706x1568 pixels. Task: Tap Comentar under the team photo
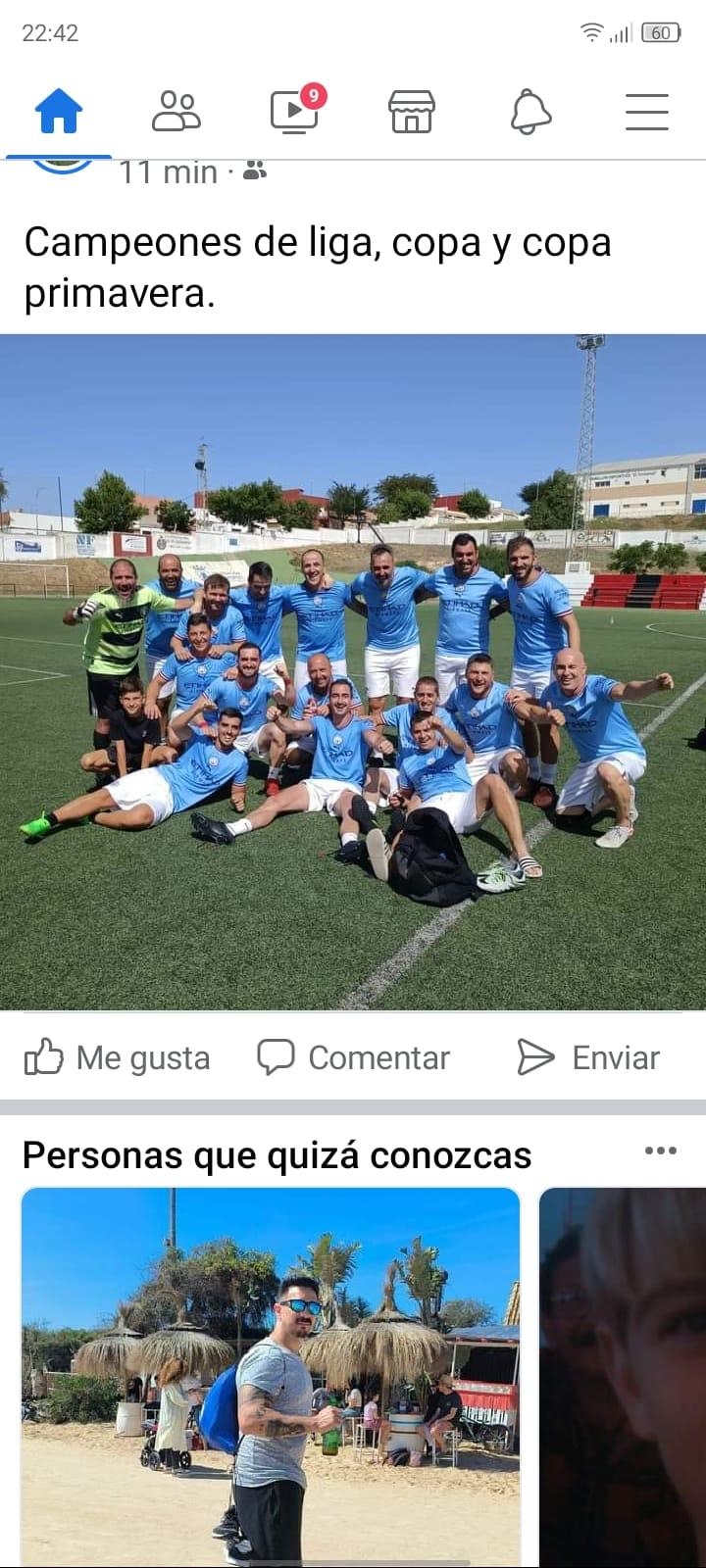coord(353,1057)
